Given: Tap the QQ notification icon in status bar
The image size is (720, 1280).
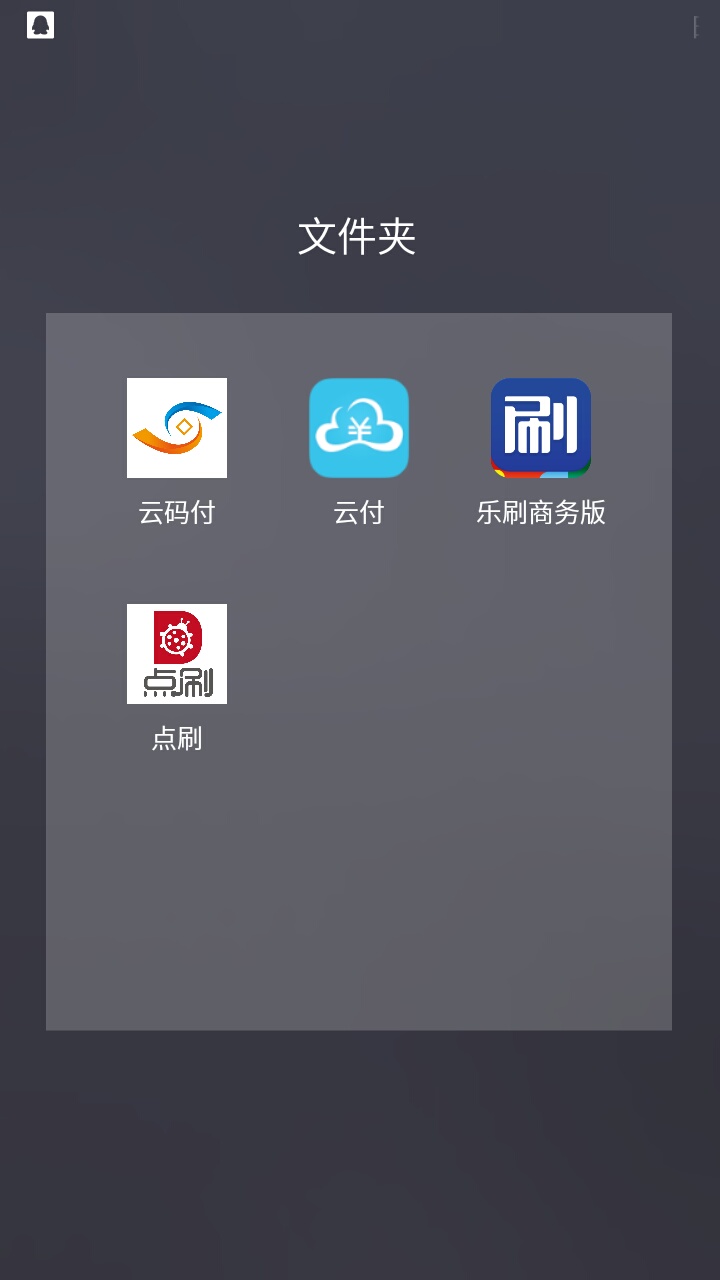Looking at the screenshot, I should (x=40, y=24).
